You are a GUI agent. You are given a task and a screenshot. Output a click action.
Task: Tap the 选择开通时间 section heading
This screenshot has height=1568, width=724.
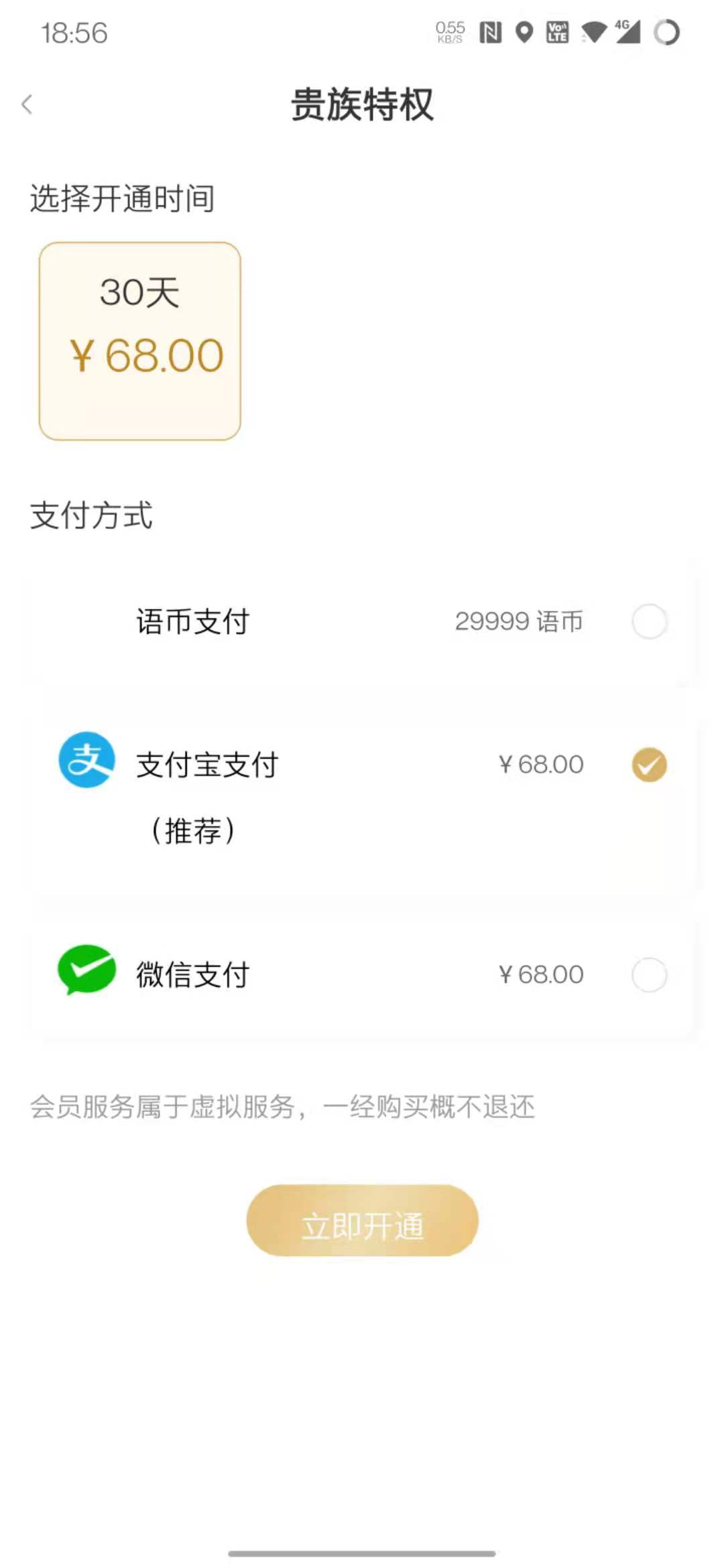coord(122,198)
